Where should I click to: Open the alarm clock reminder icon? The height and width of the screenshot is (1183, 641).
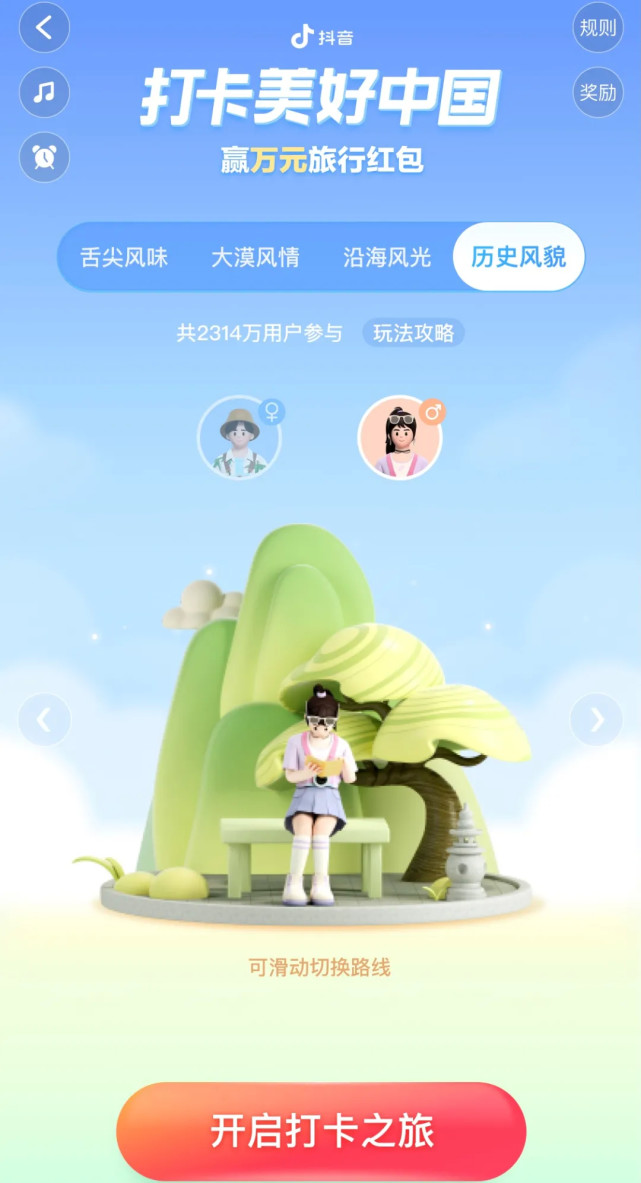tap(44, 157)
